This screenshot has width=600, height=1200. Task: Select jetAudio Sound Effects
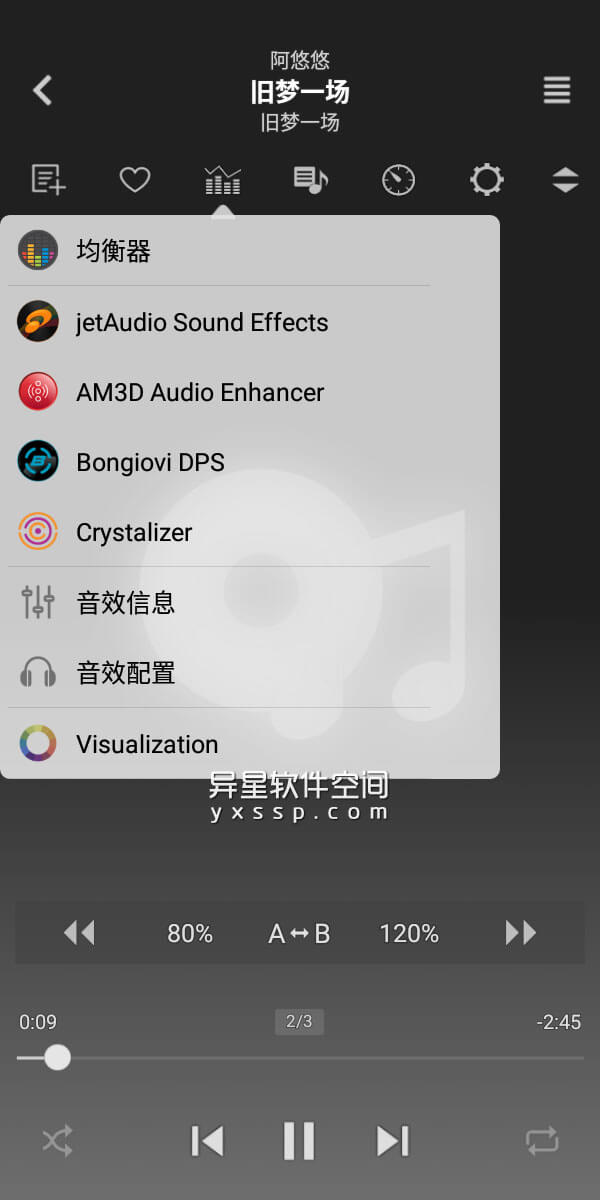click(x=202, y=322)
